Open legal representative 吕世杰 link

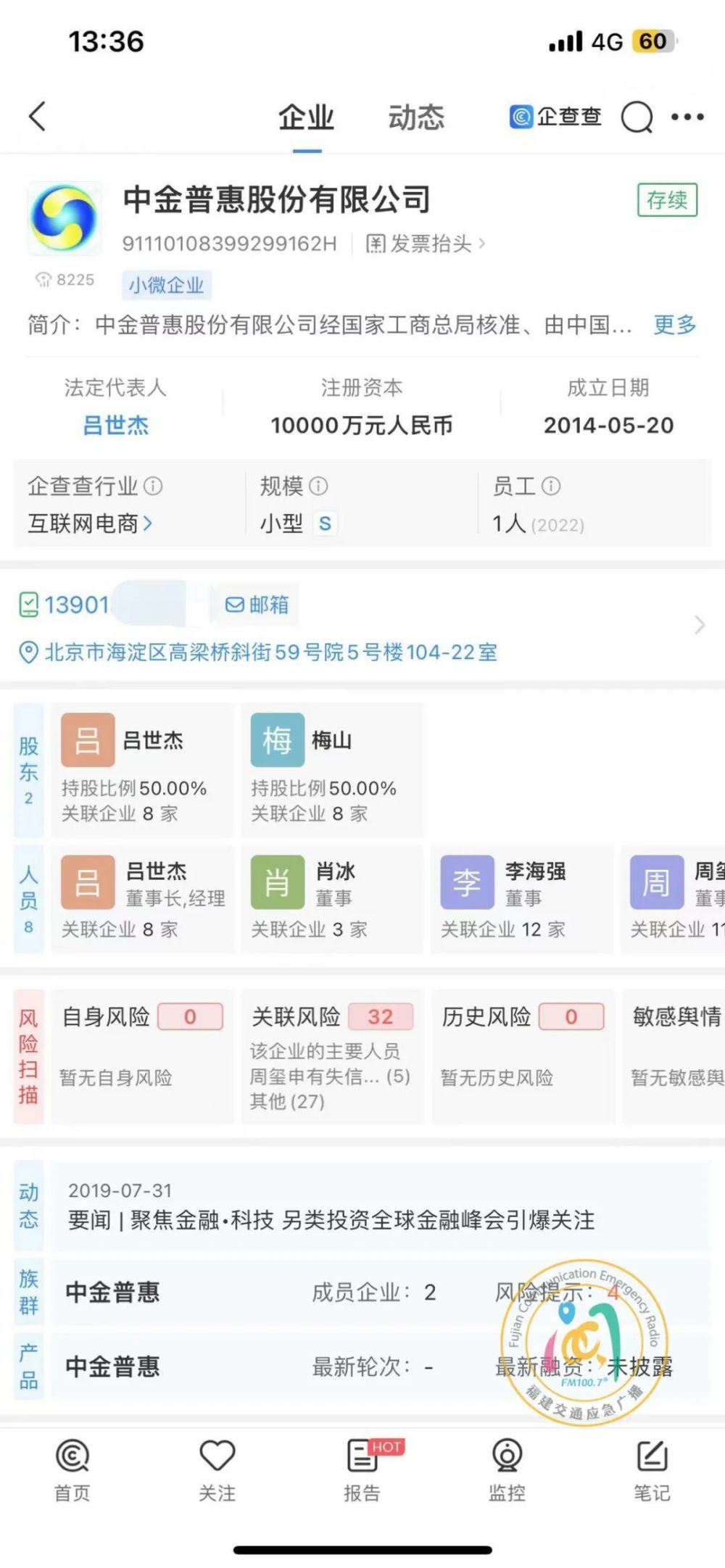coord(115,425)
